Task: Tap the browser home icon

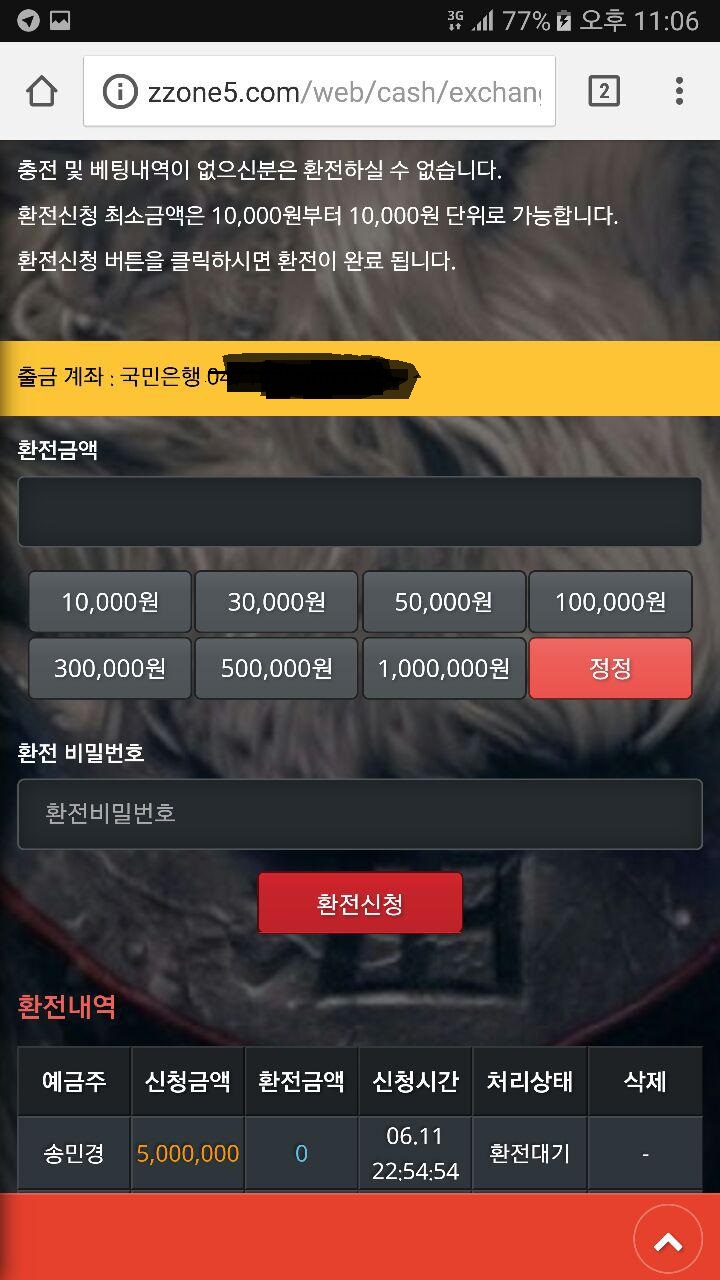Action: (x=42, y=92)
